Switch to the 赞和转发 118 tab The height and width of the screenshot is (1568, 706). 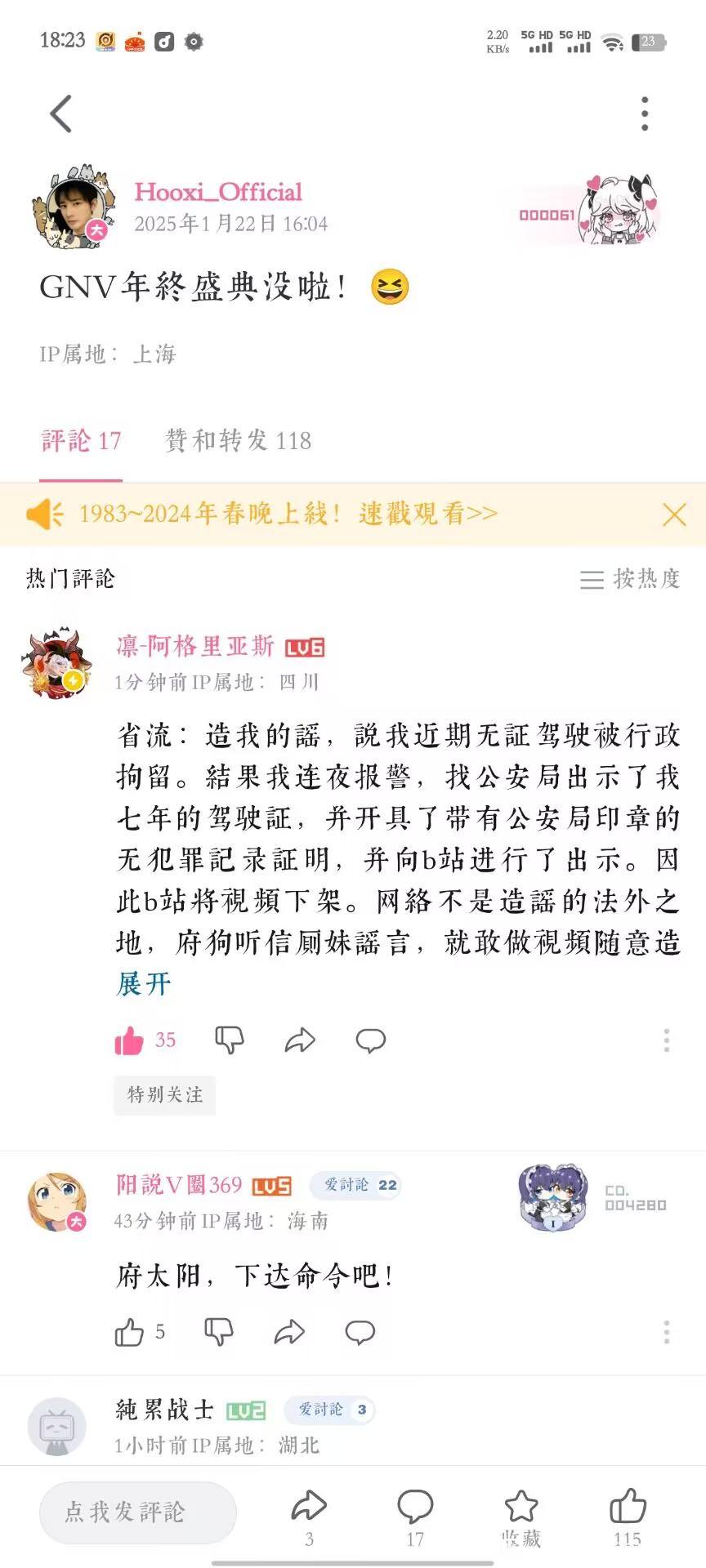click(x=238, y=441)
